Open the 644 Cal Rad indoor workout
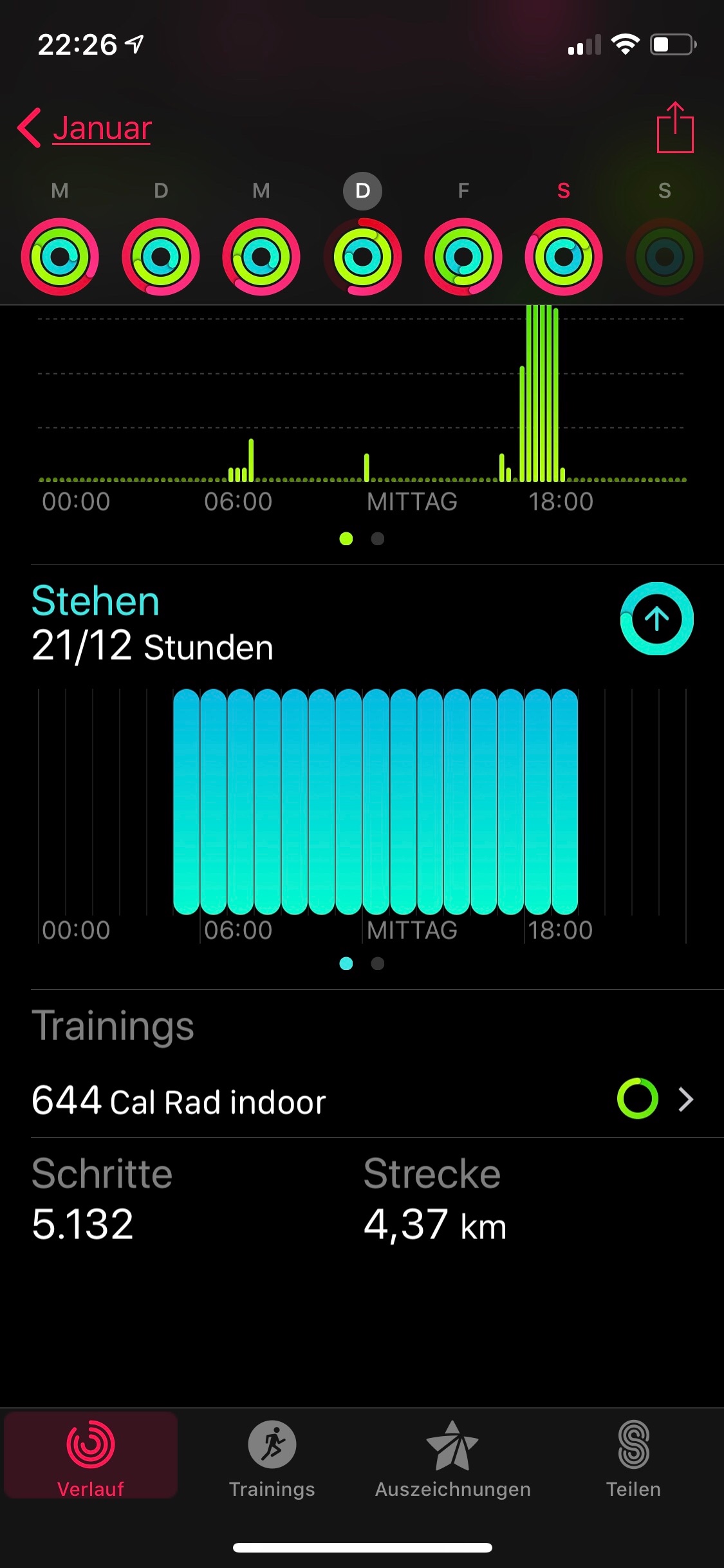This screenshot has height=1568, width=724. pyautogui.click(x=362, y=1100)
